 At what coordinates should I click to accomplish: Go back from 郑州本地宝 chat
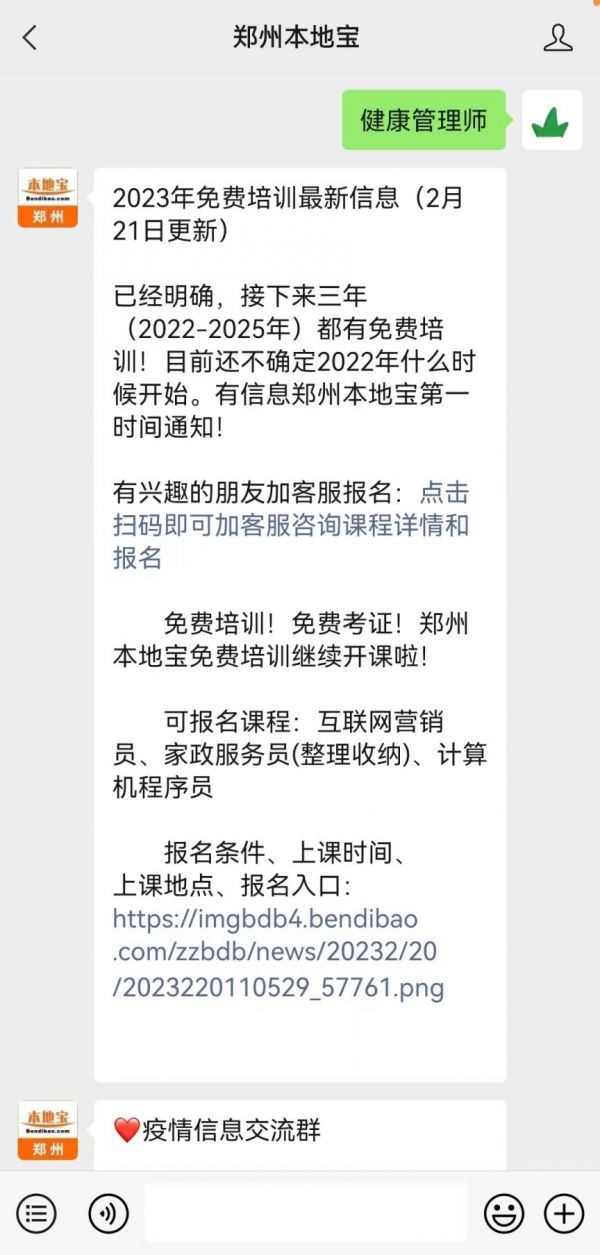(29, 38)
